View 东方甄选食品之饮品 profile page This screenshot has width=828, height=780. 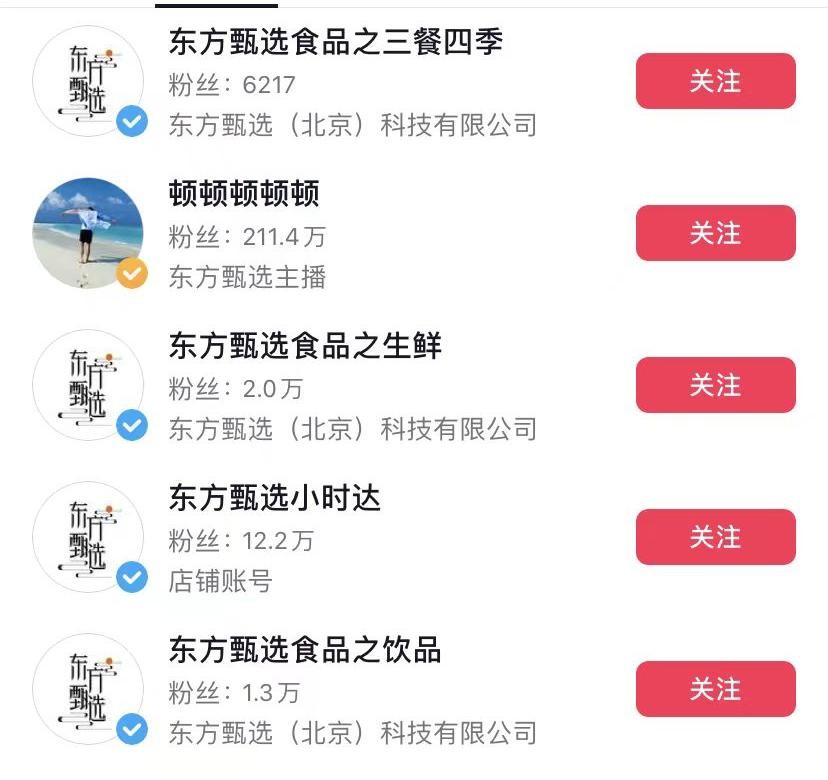coord(305,650)
